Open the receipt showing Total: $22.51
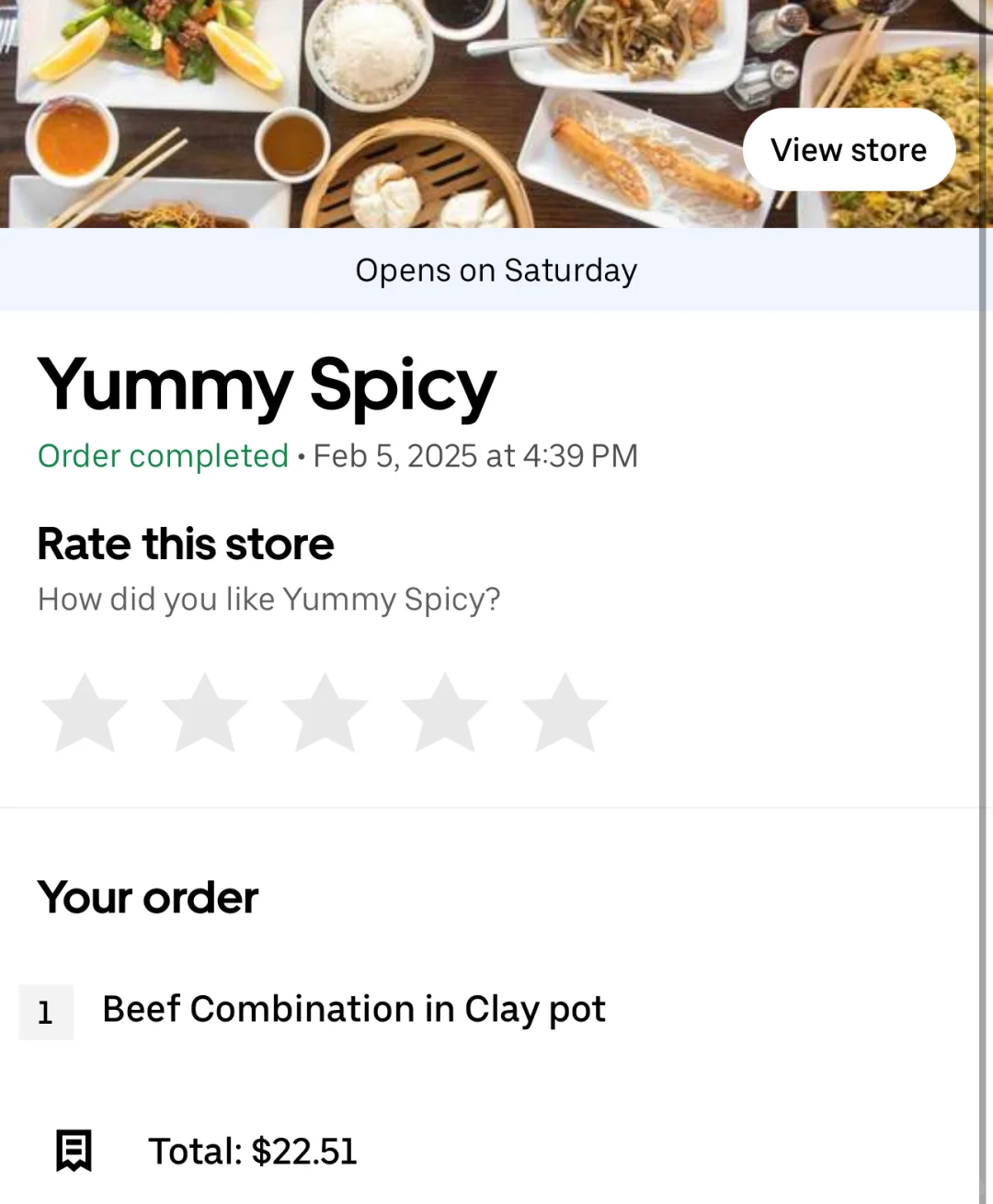Image resolution: width=993 pixels, height=1204 pixels. tap(252, 1152)
